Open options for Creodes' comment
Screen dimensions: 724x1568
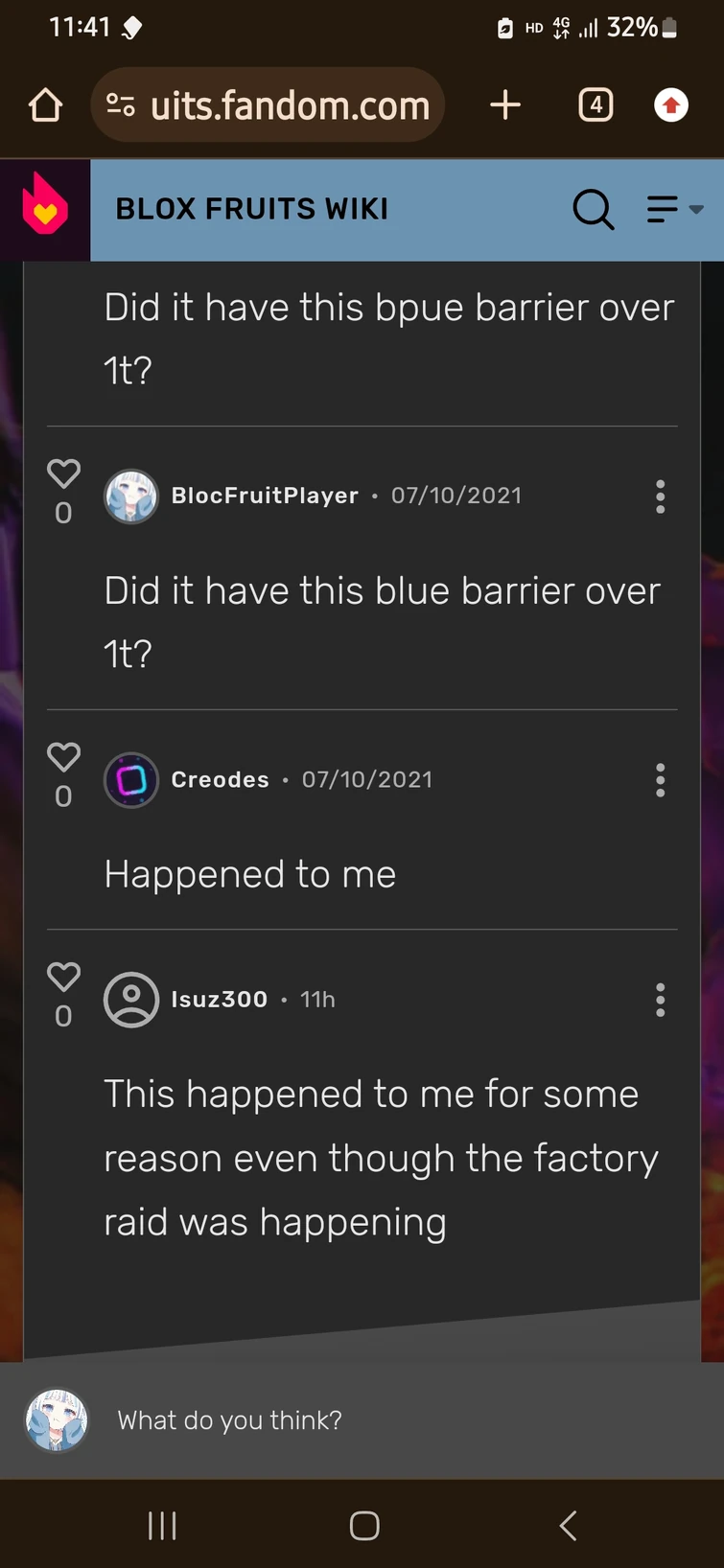(660, 780)
